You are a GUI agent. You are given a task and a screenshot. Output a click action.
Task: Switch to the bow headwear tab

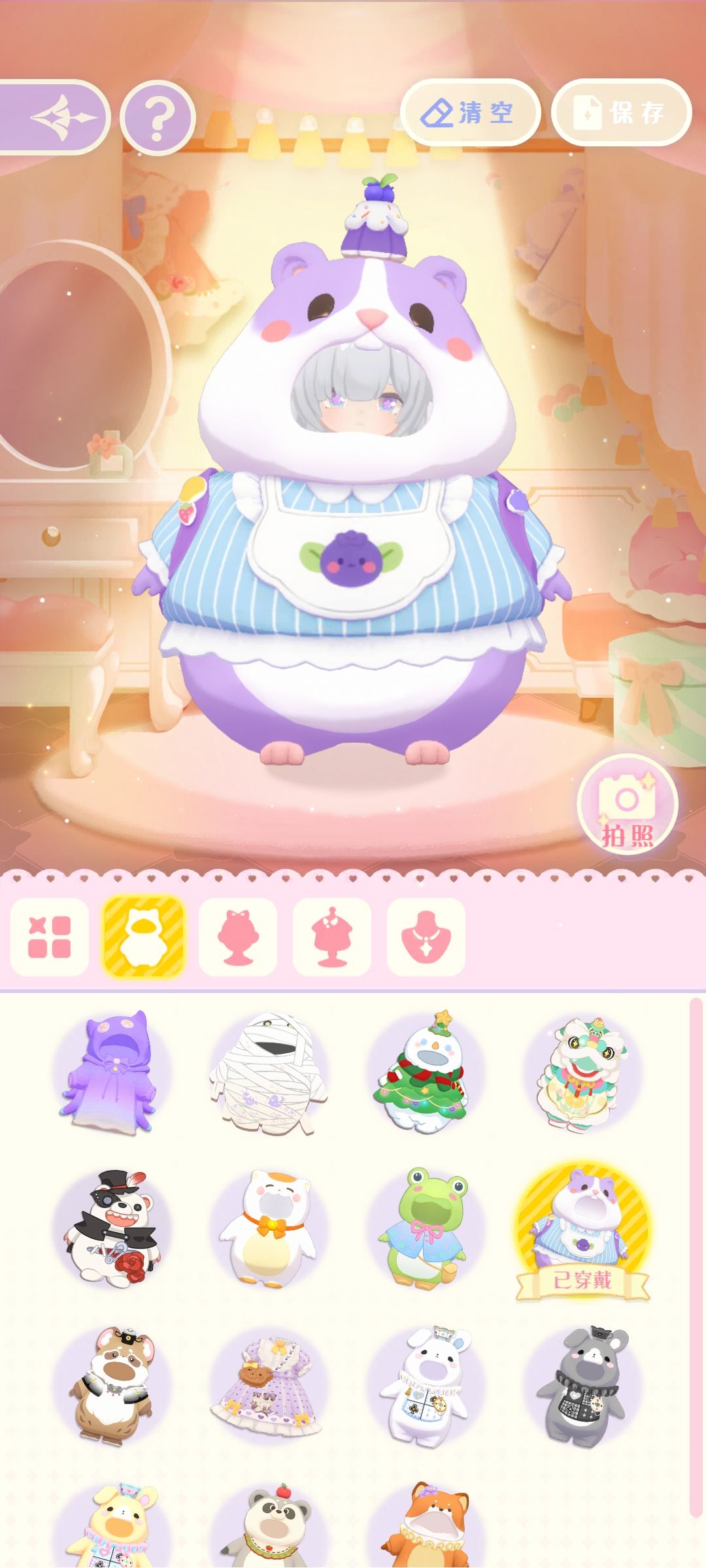[238, 937]
